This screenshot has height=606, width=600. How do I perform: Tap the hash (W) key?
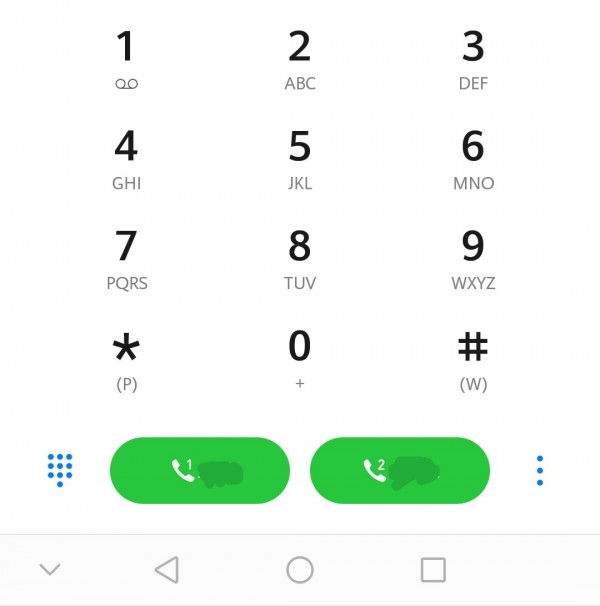[473, 359]
